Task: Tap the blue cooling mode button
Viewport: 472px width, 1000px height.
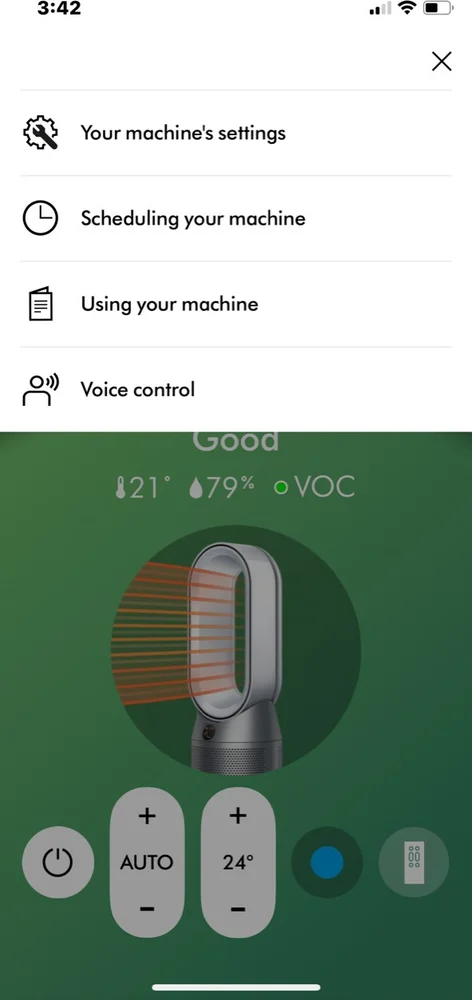Action: pos(327,863)
